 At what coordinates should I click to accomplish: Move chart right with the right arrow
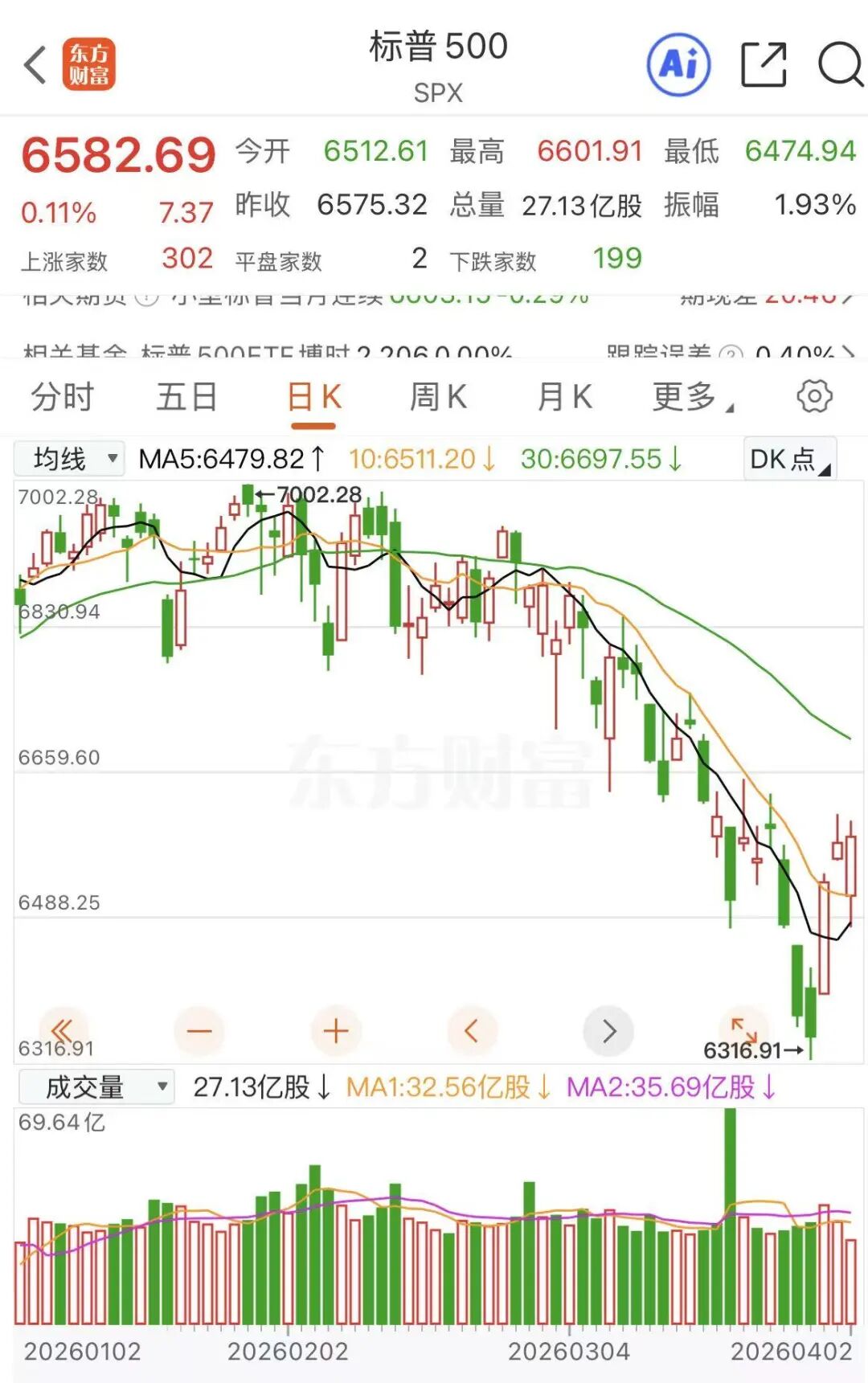(x=608, y=1030)
